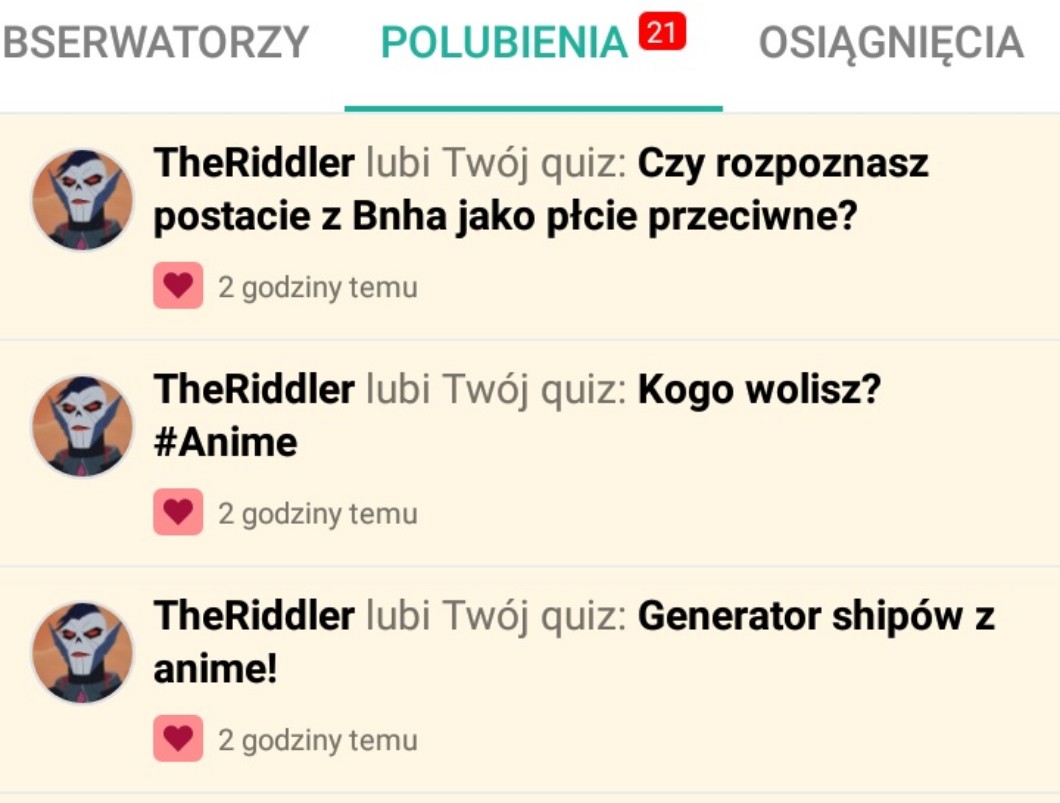This screenshot has height=803, width=1060.
Task: Open the Bnha płcie przeciwne quiz notification
Action: [540, 190]
